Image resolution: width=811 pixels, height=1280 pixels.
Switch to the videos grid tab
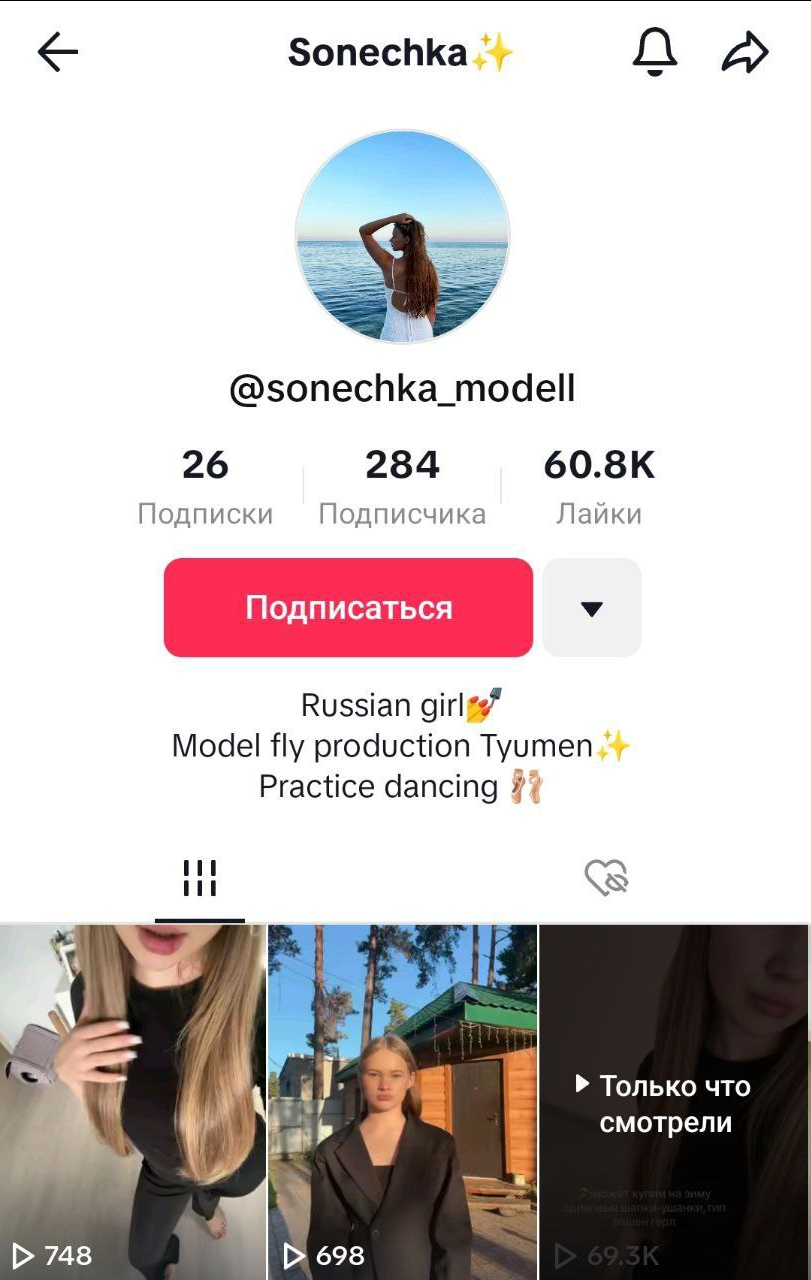pyautogui.click(x=200, y=879)
